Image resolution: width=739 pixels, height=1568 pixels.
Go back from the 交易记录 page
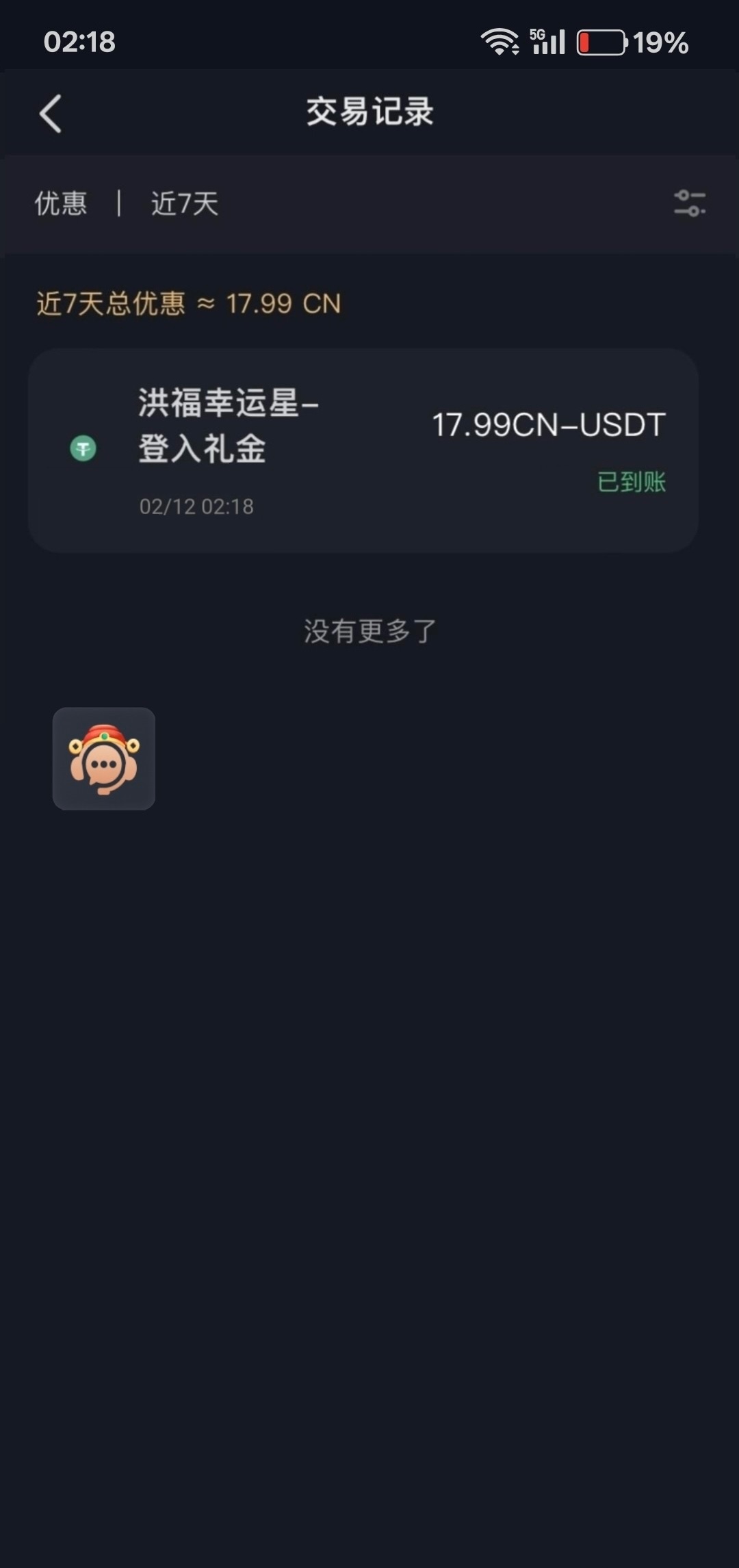[x=51, y=113]
